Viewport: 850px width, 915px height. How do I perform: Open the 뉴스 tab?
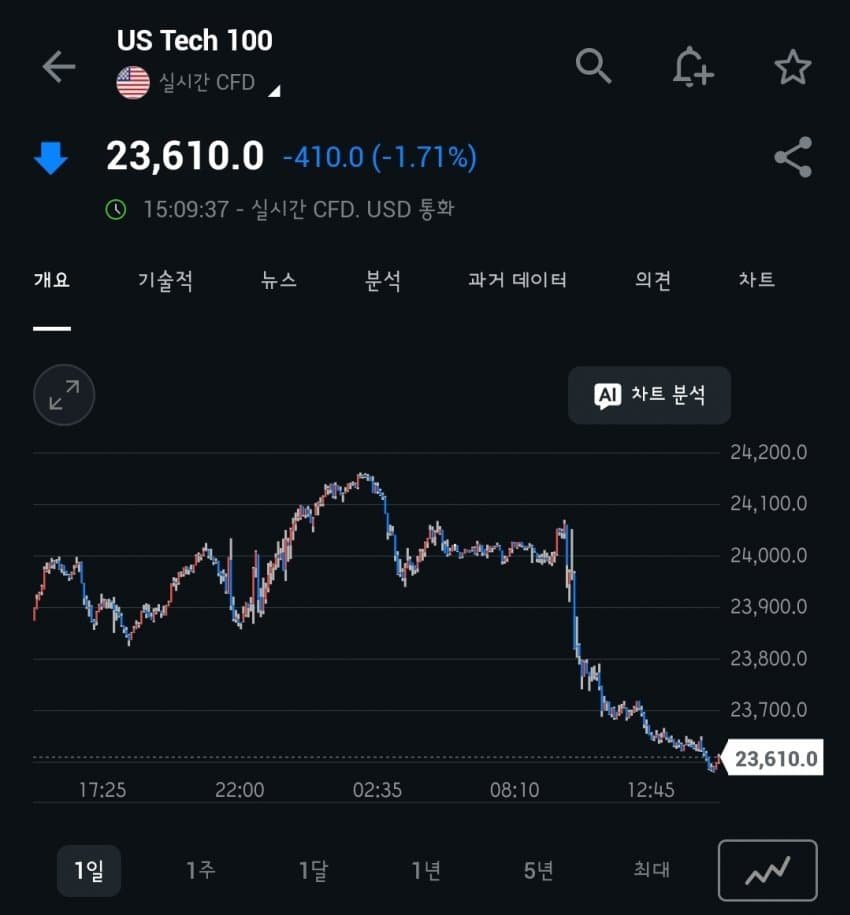point(279,280)
